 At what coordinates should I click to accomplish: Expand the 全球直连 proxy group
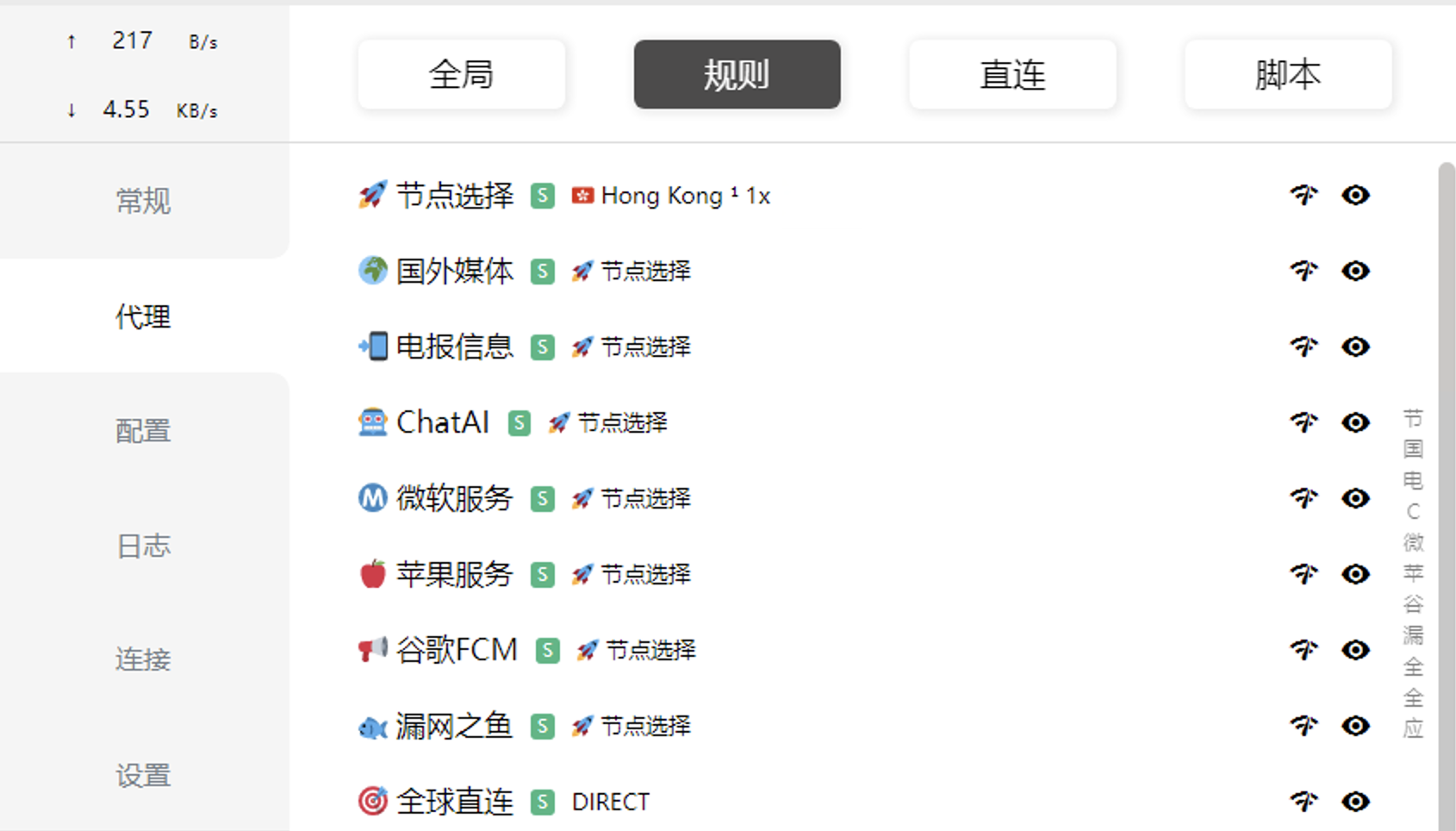click(454, 802)
